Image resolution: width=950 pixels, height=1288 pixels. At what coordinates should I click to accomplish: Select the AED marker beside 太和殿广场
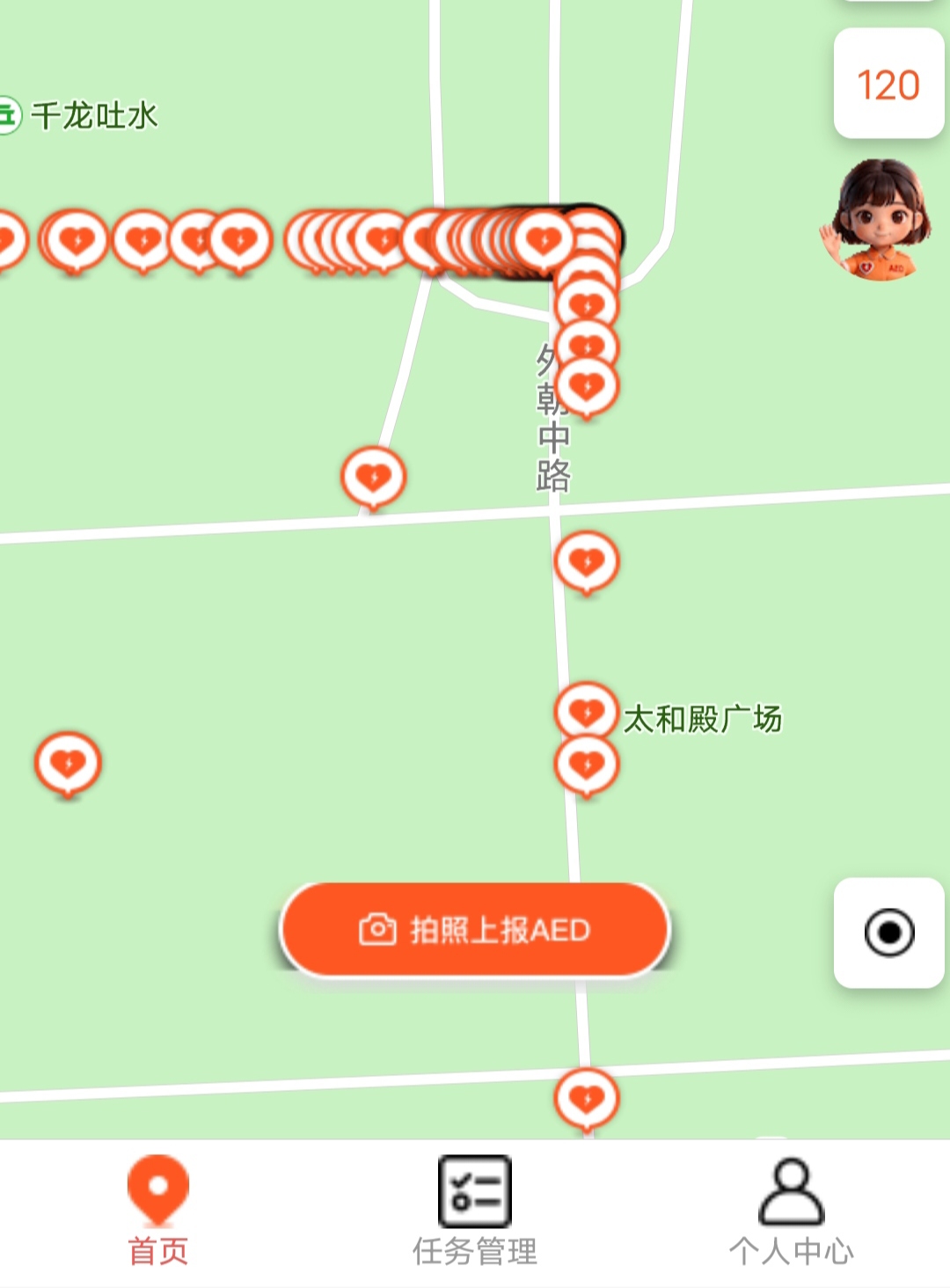pyautogui.click(x=586, y=711)
